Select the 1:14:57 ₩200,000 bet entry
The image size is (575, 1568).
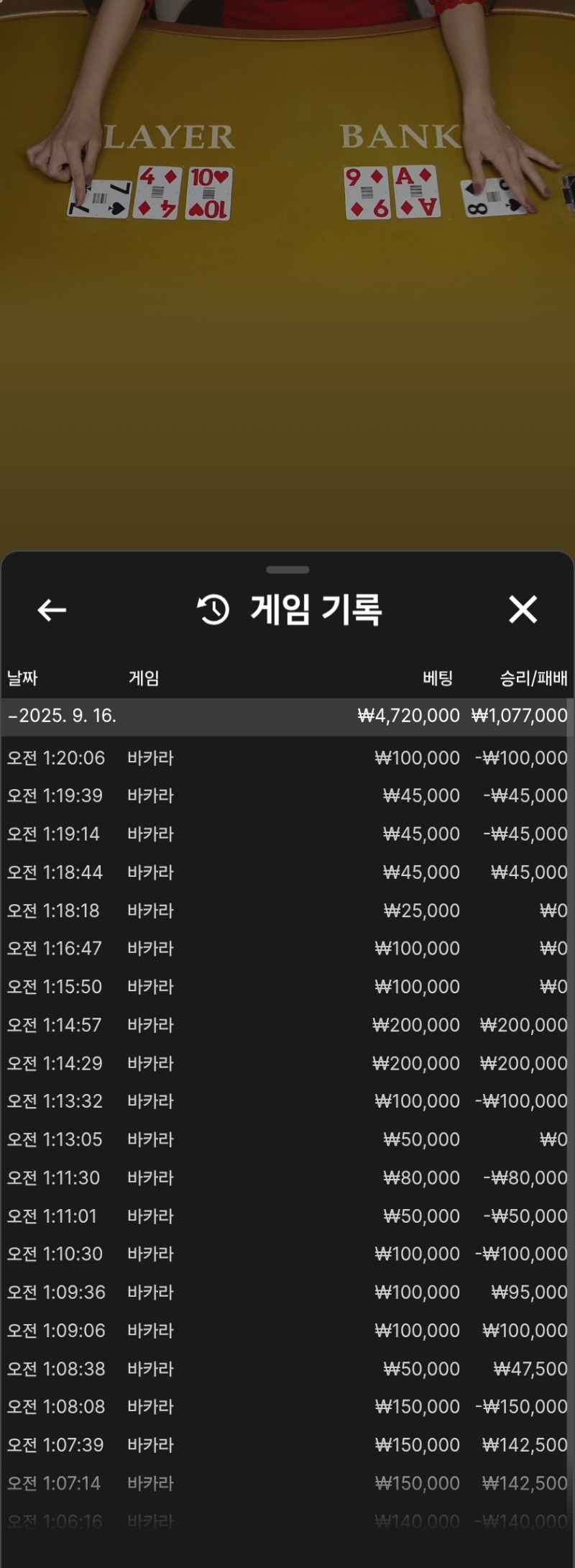pos(287,1025)
